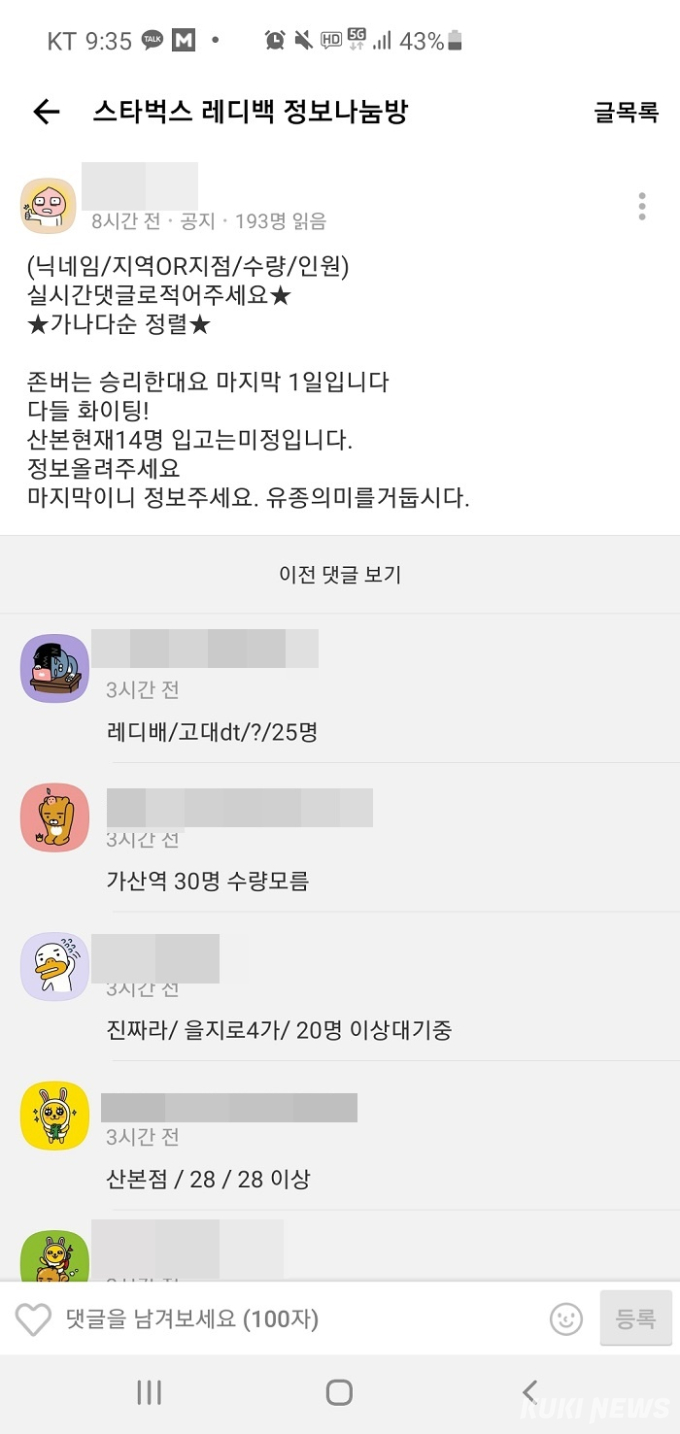The height and width of the screenshot is (1434, 680).
Task: Like the post with the heart icon
Action: point(33,1319)
